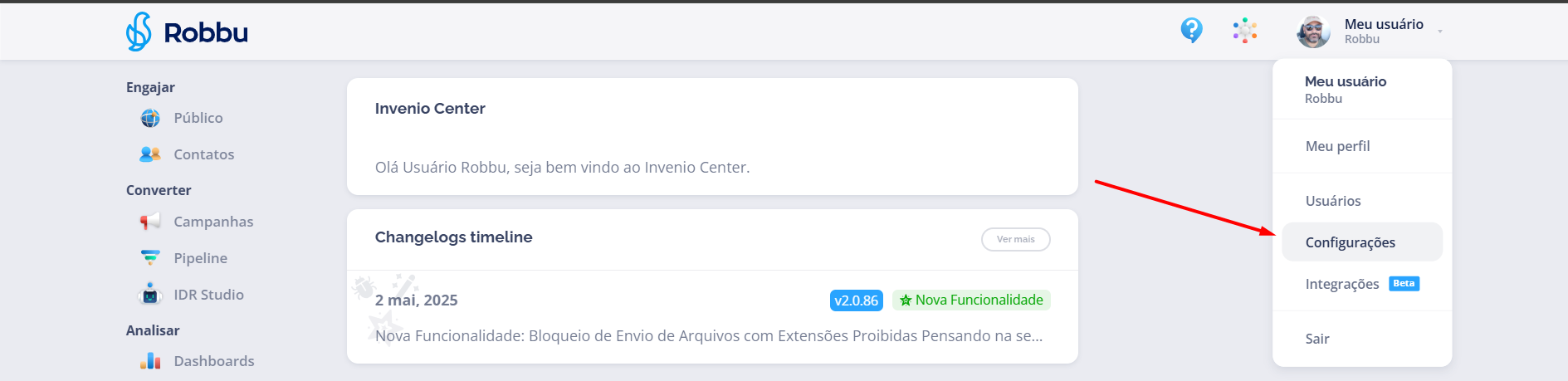Launch IDR Studio
1568x381 pixels.
208,295
